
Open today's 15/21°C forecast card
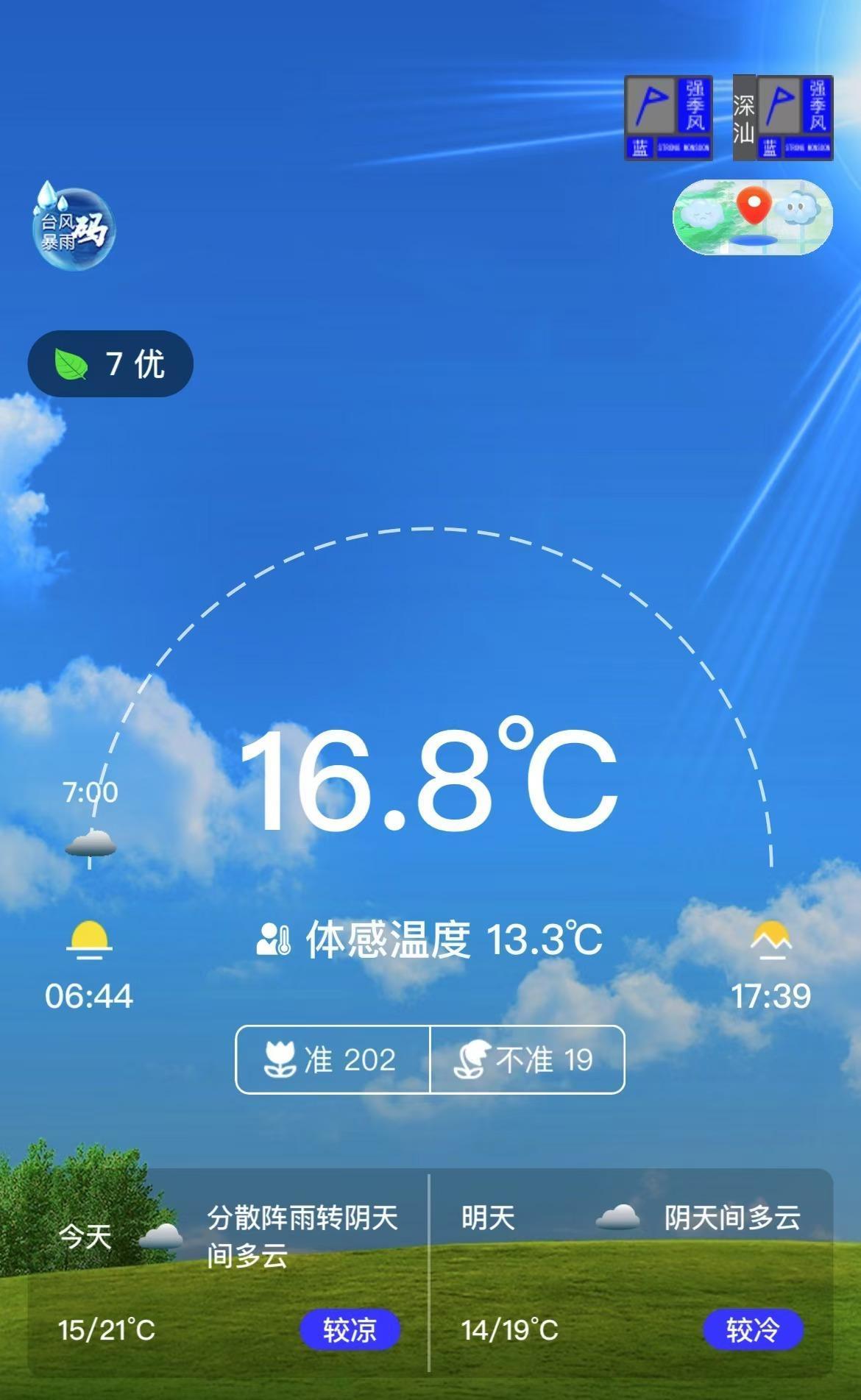point(228,1271)
